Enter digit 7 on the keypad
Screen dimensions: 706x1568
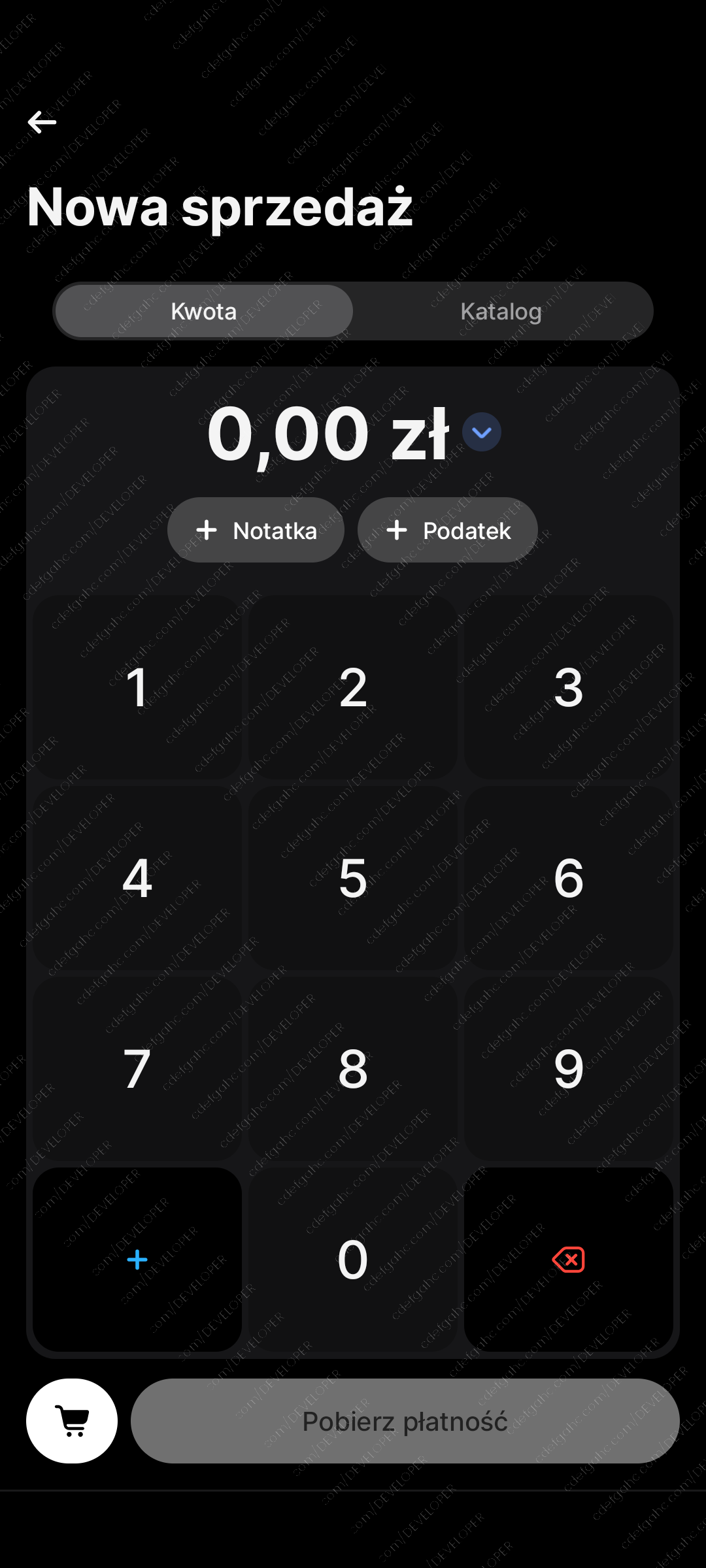click(x=137, y=1069)
